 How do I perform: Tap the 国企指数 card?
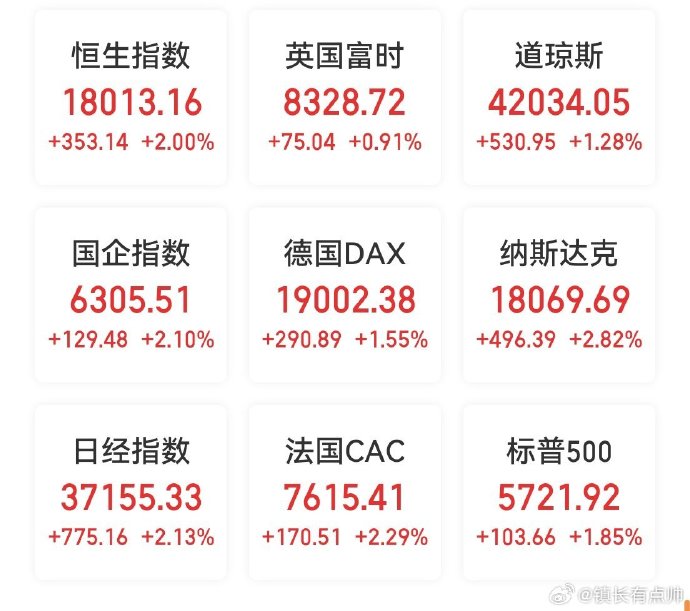(x=131, y=296)
